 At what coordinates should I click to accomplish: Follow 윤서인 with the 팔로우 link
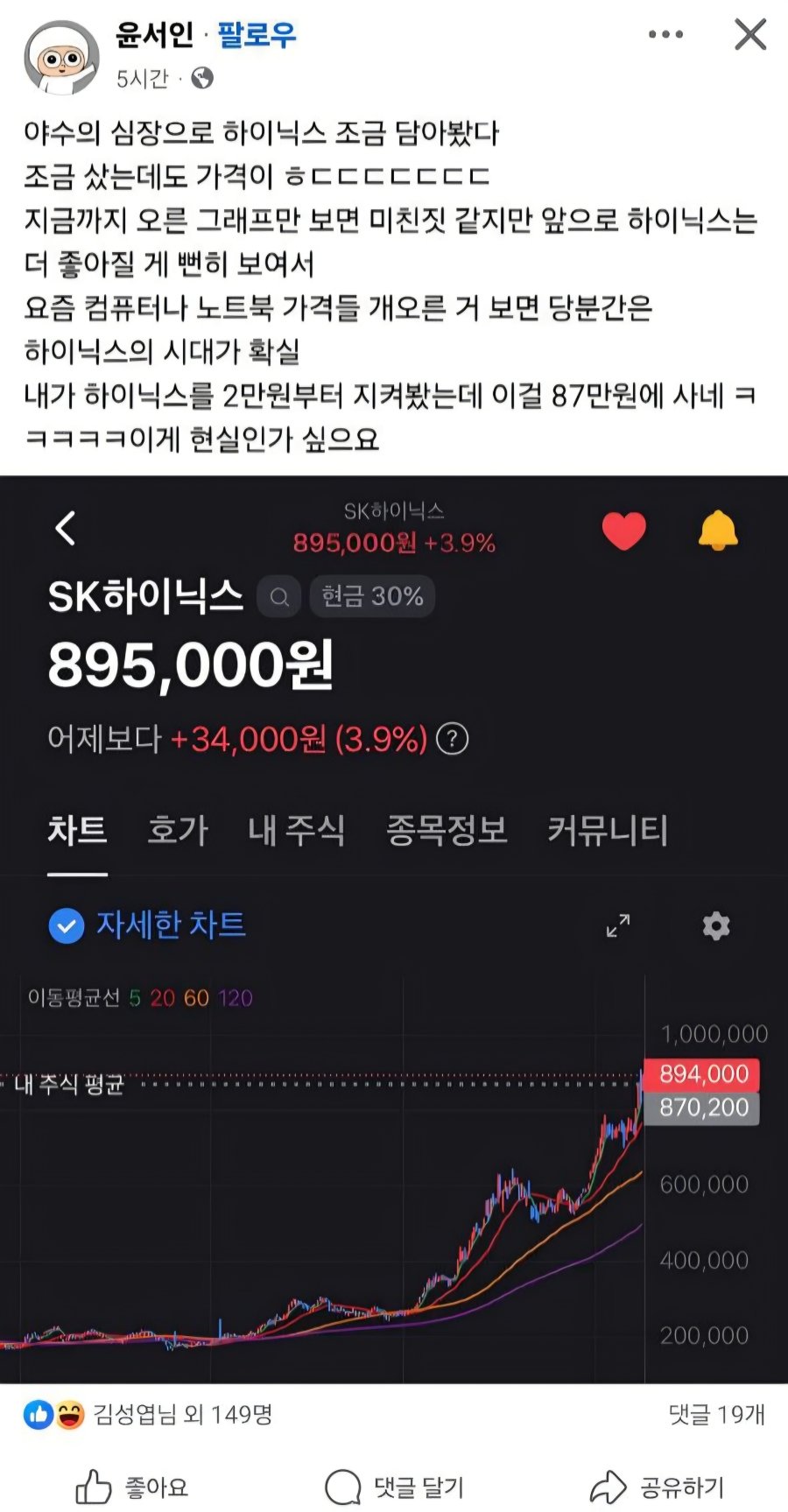(257, 35)
